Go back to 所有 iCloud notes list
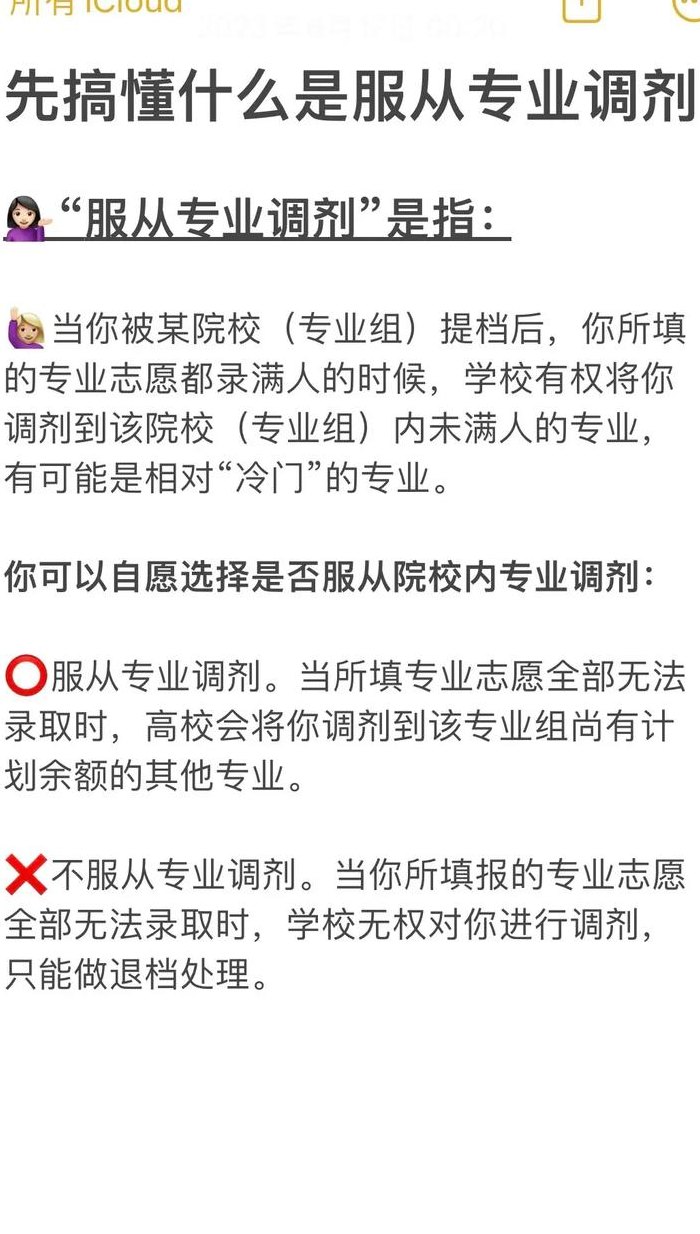The image size is (700, 1234). pos(94,5)
